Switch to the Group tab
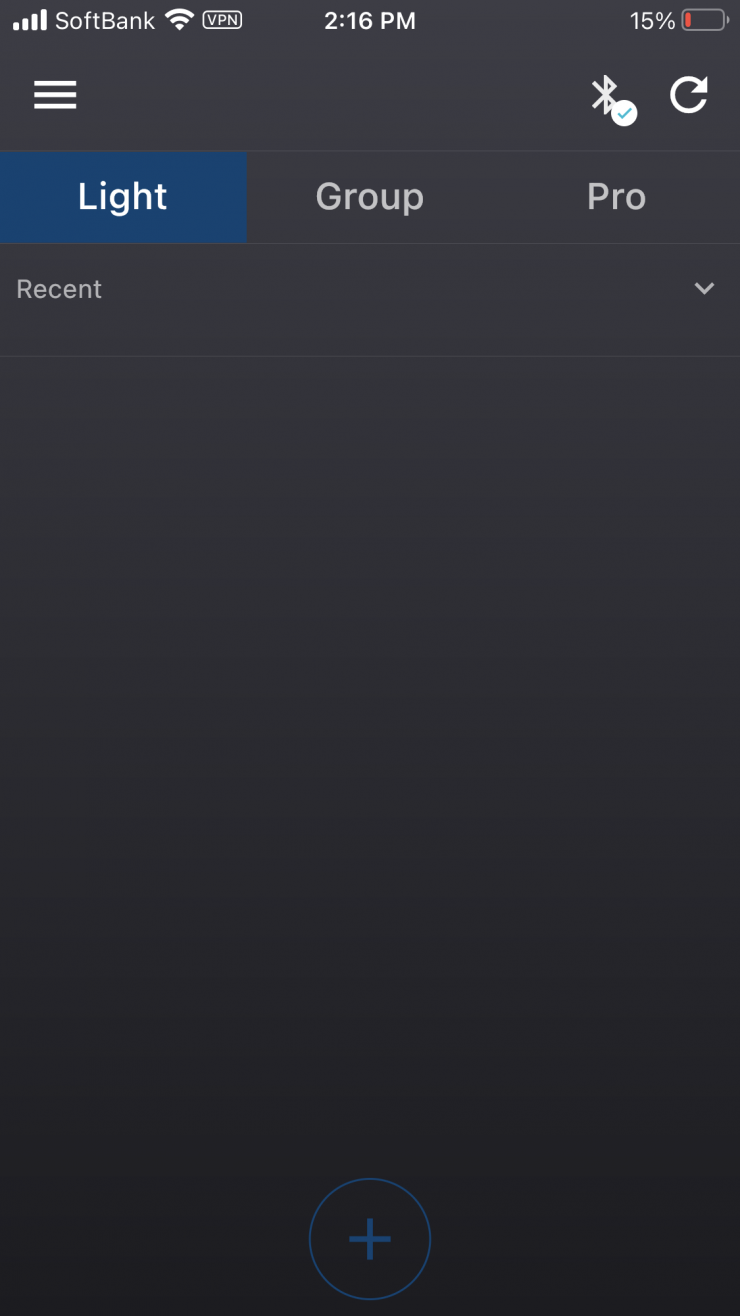740x1316 pixels. click(370, 197)
